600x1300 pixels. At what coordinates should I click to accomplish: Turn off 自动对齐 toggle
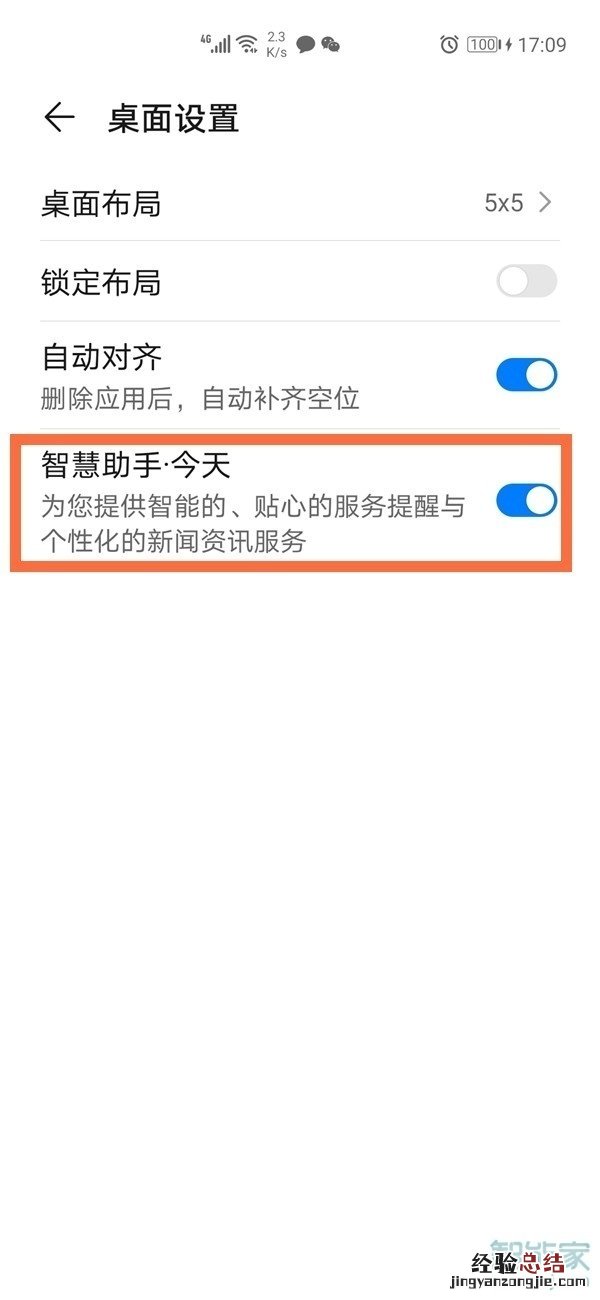(x=526, y=375)
